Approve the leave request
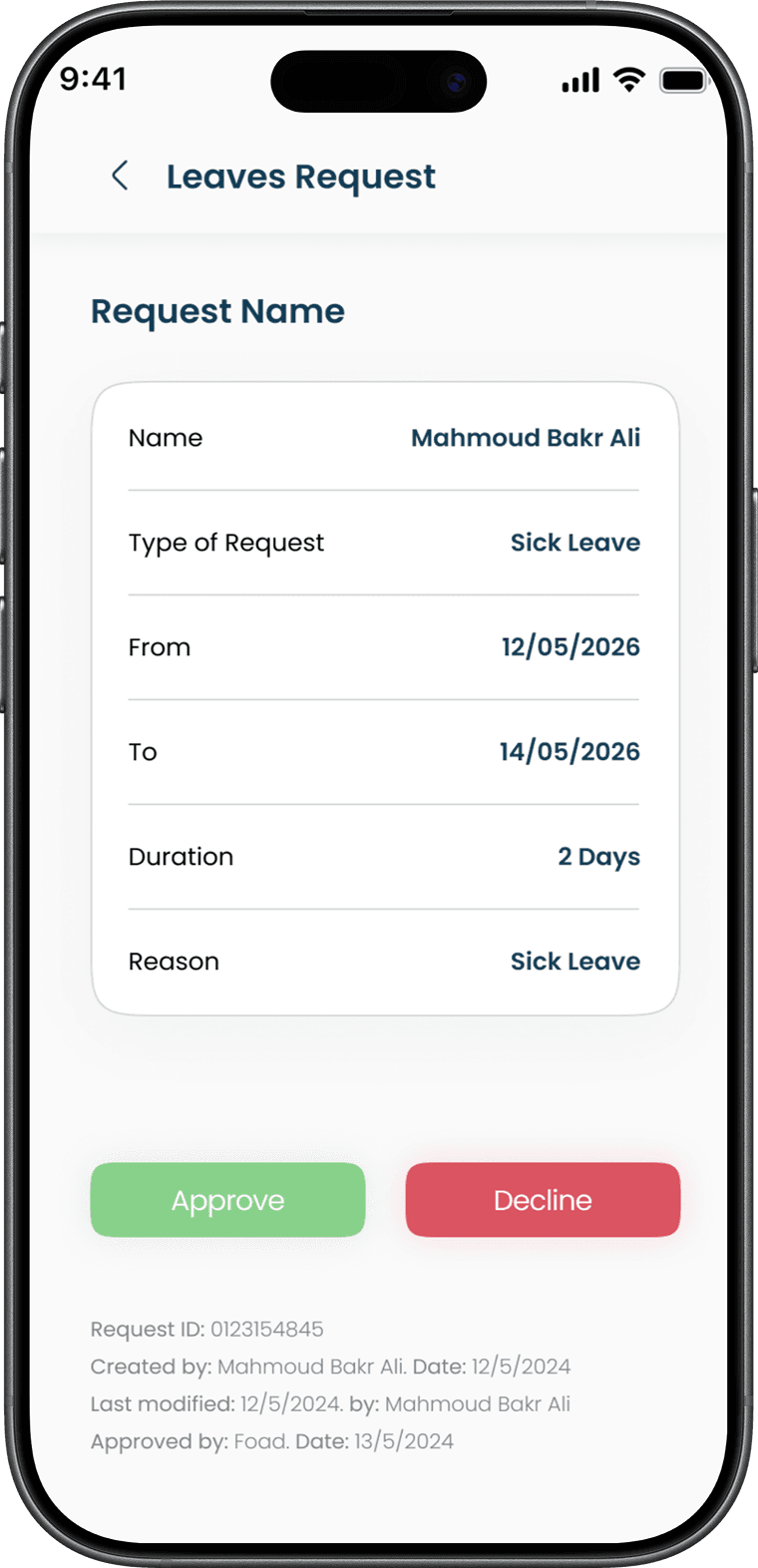The image size is (758, 1568). click(227, 1200)
